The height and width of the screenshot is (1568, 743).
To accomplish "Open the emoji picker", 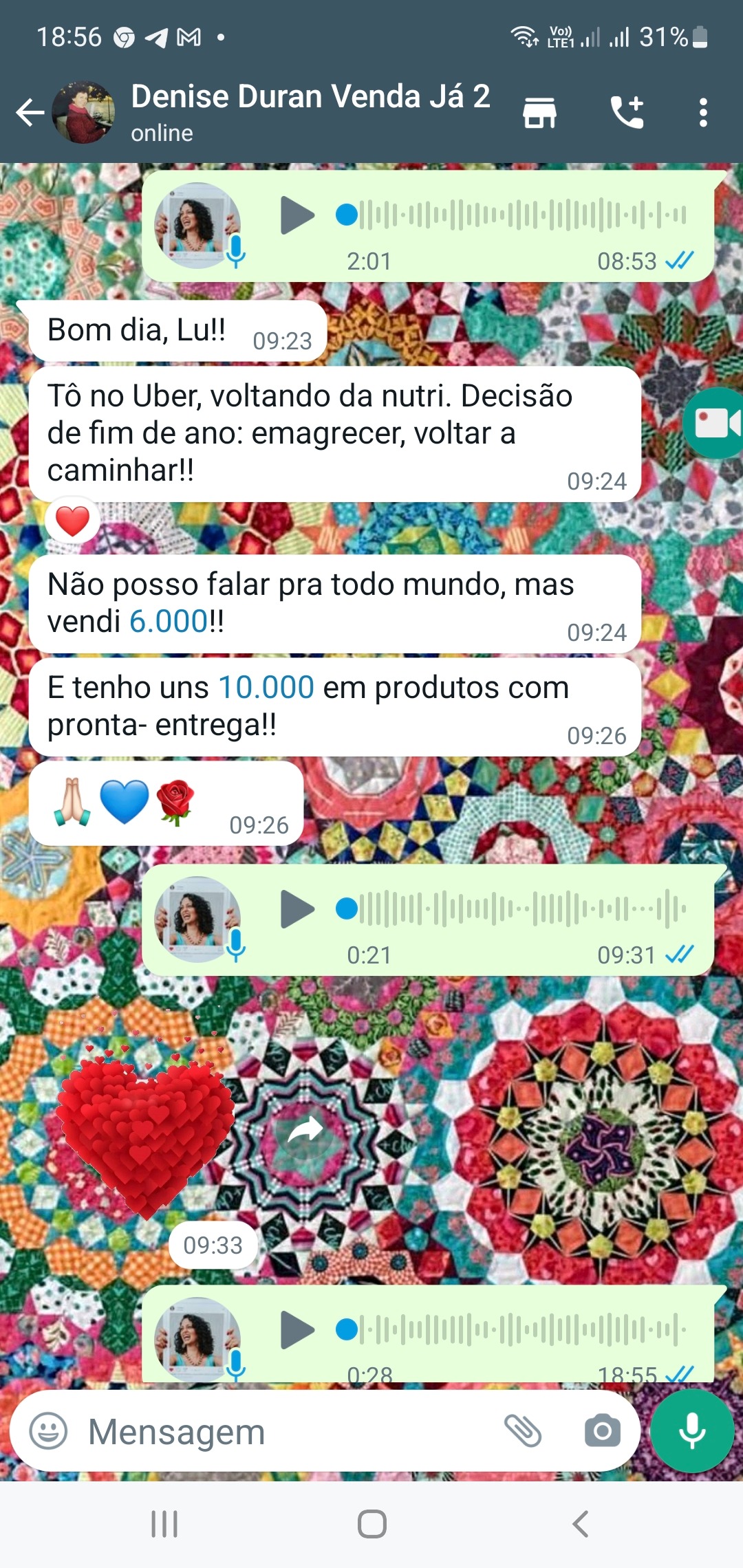I will pos(48,1432).
